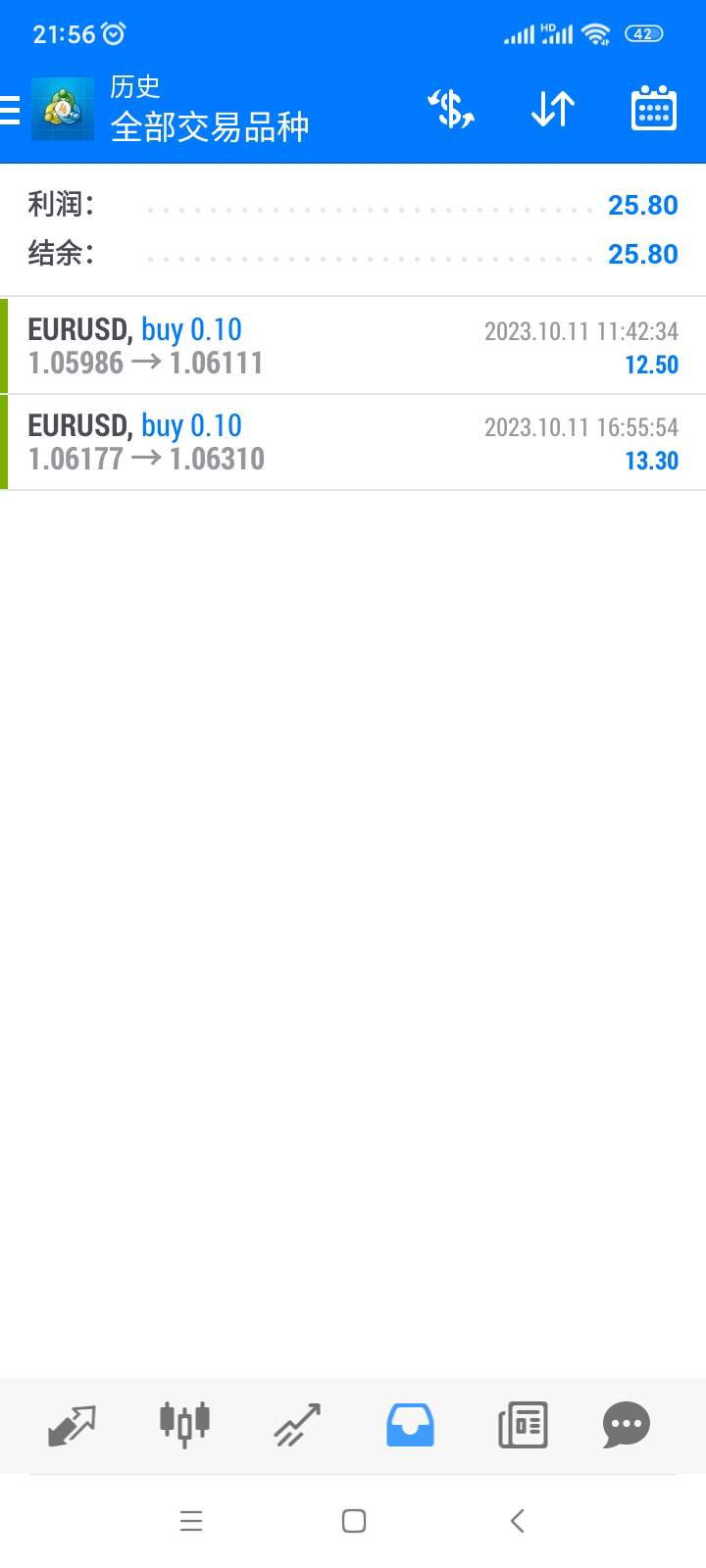The width and height of the screenshot is (706, 1568).
Task: Go to the system home screen
Action: [x=354, y=1521]
